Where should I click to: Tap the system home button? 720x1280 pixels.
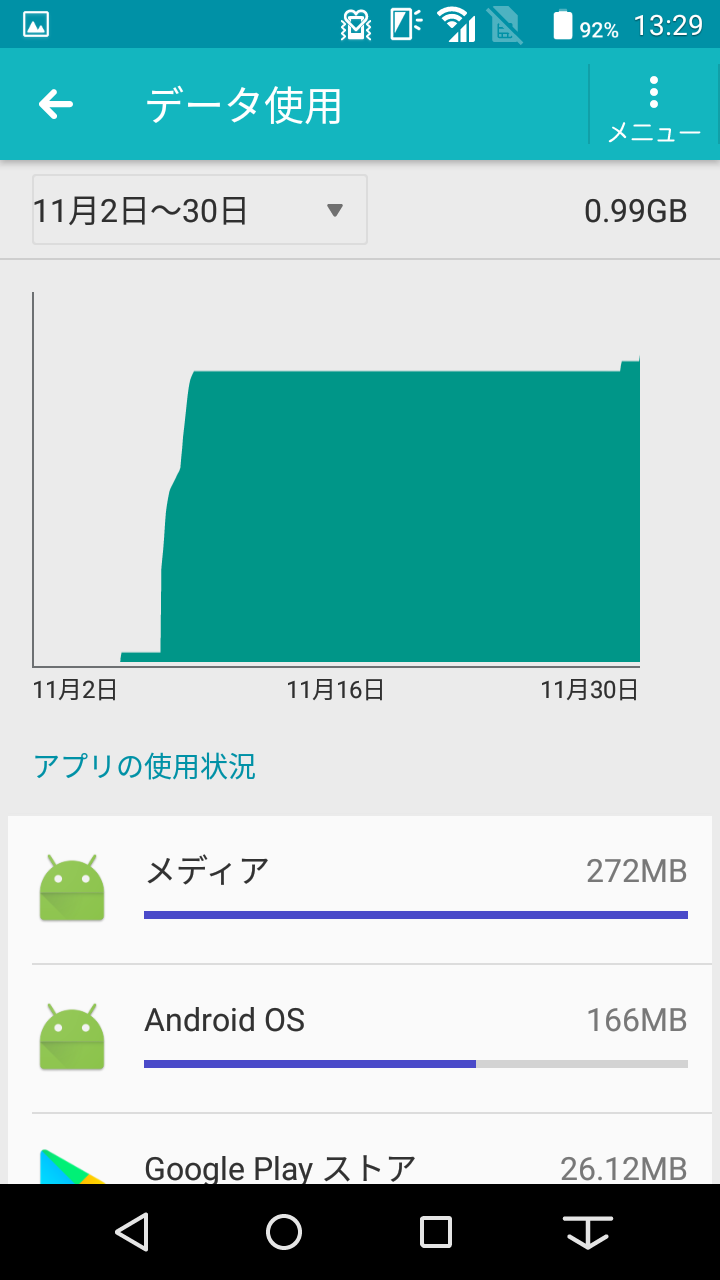click(x=284, y=1232)
